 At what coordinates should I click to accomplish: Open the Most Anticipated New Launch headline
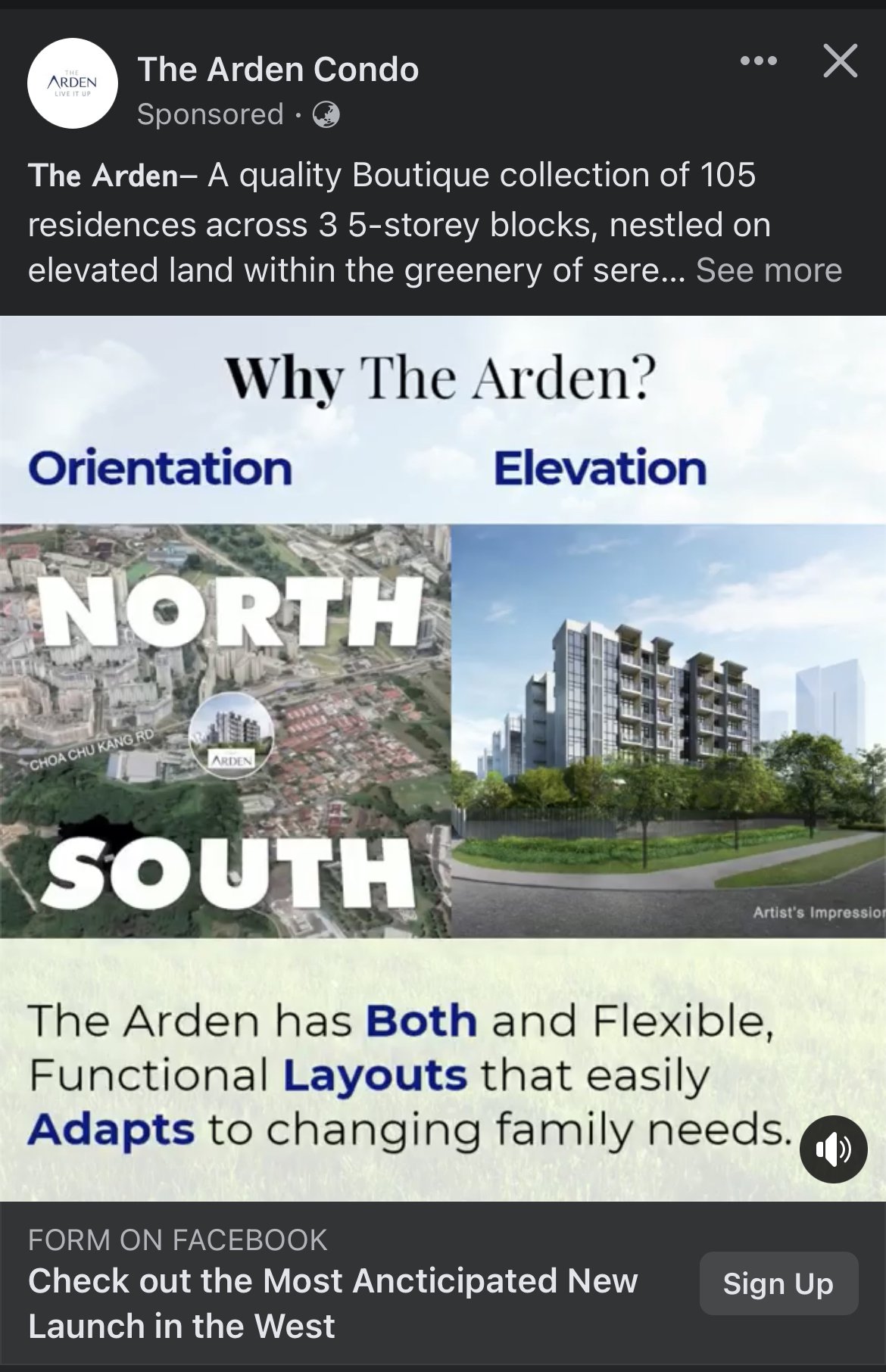coord(333,1303)
